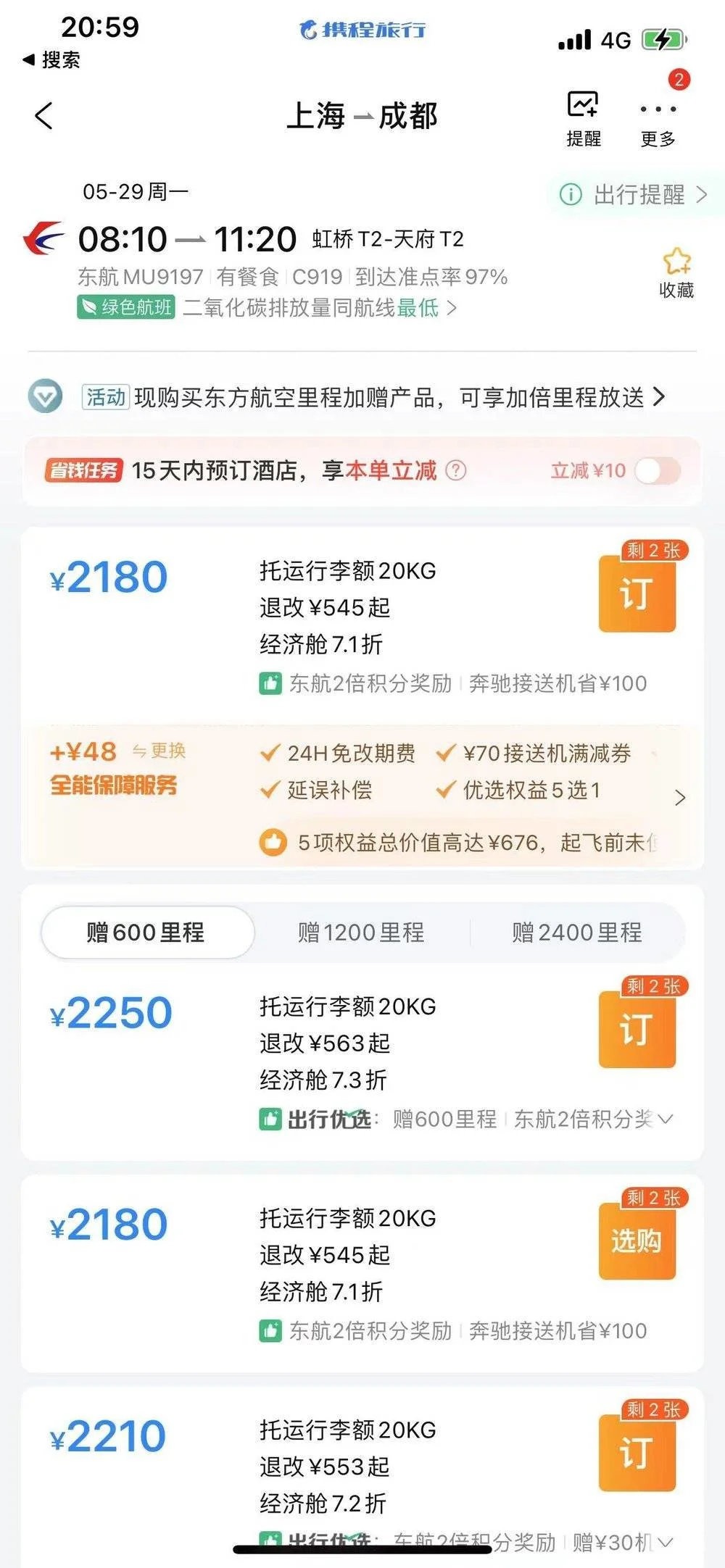View 绿色航班 carbon emission details
The width and height of the screenshot is (725, 1568).
pyautogui.click(x=267, y=308)
